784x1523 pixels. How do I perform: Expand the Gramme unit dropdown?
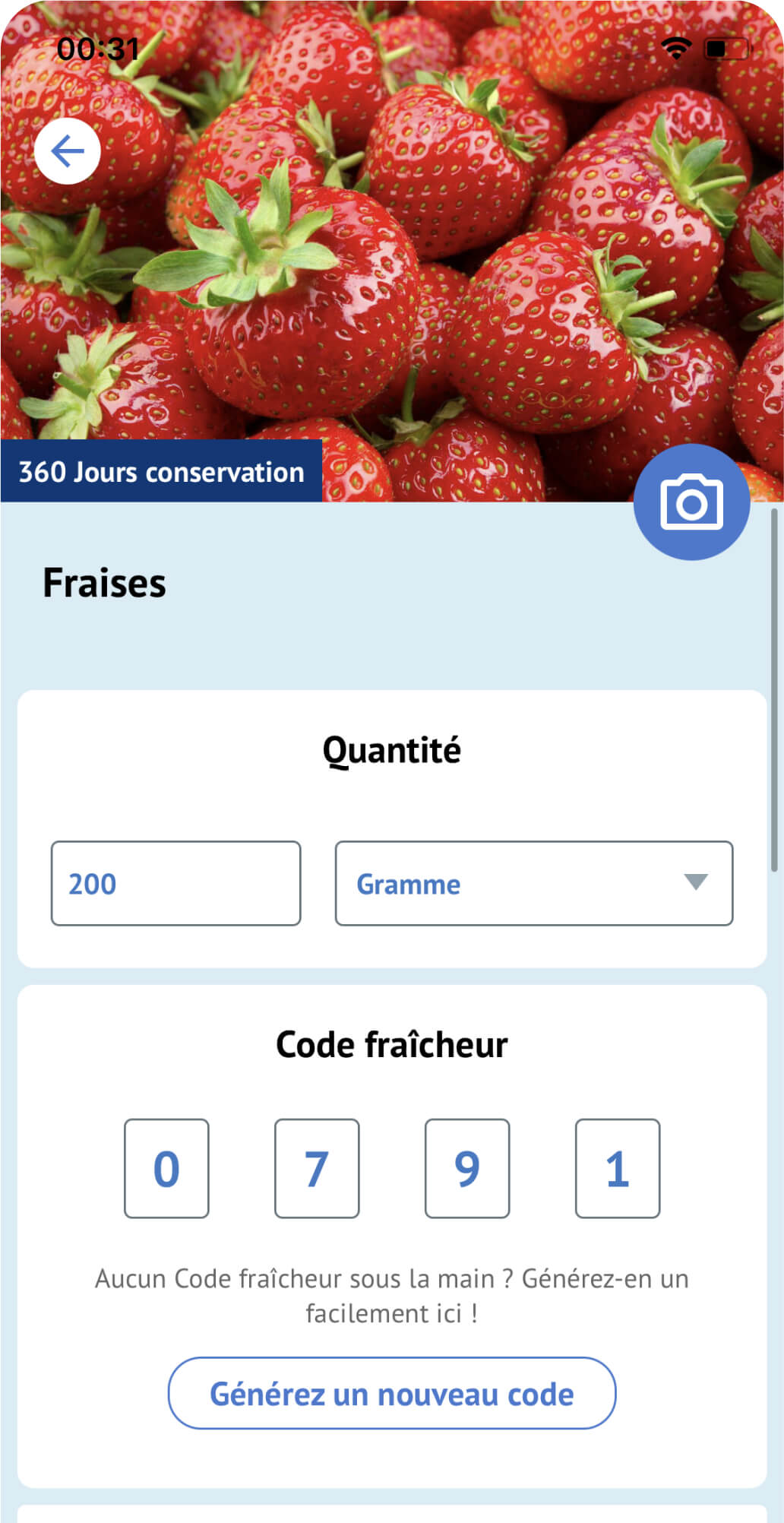pyautogui.click(x=534, y=883)
